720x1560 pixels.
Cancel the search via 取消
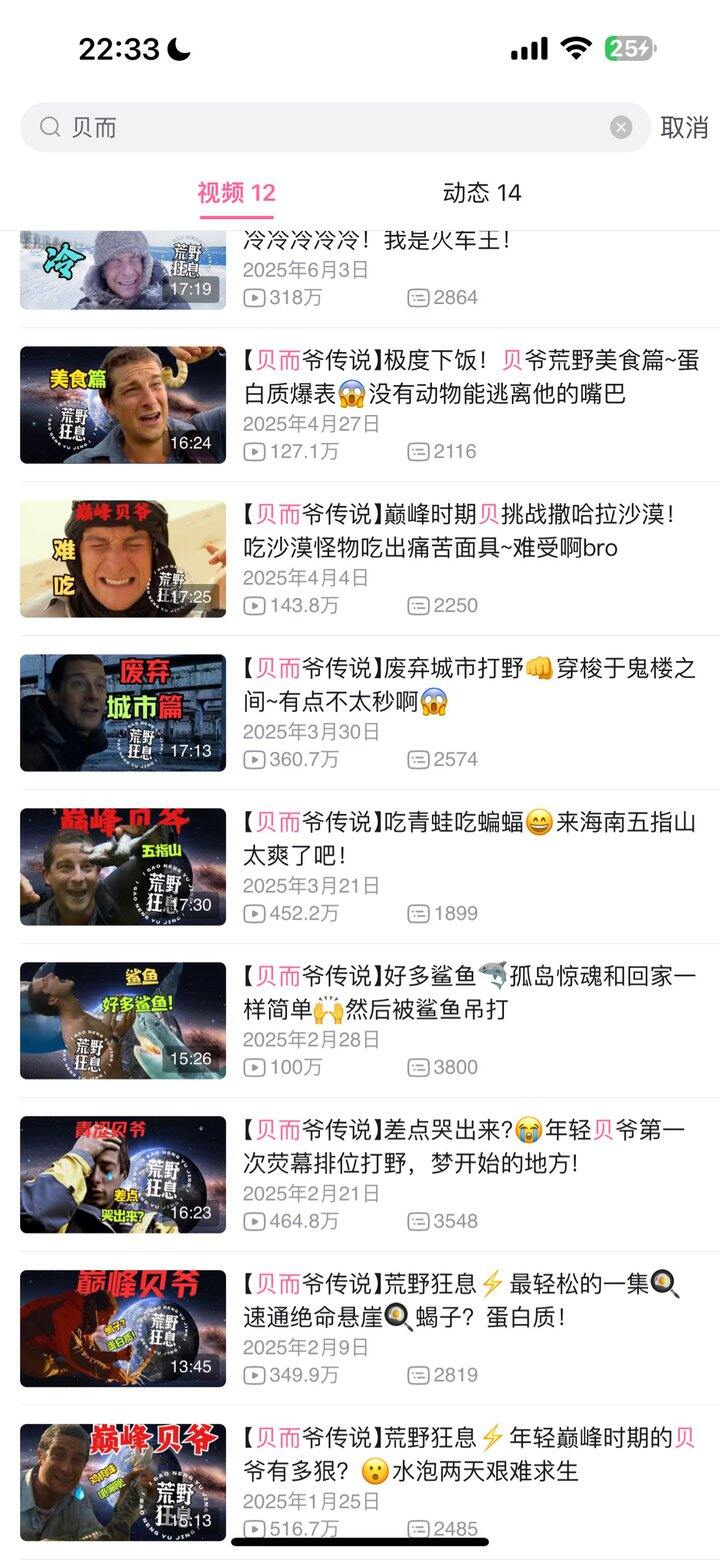(x=684, y=127)
